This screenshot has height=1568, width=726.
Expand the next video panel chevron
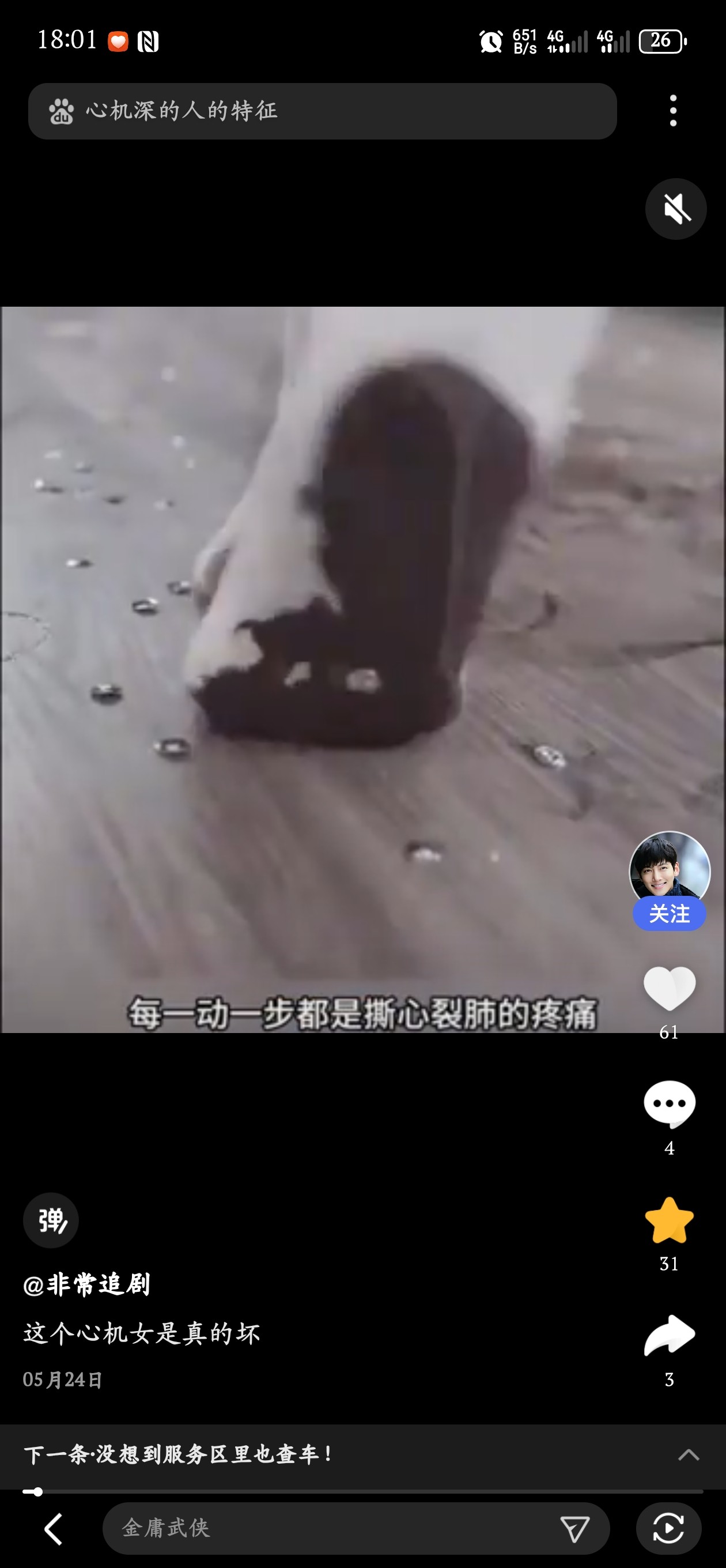tap(689, 1455)
